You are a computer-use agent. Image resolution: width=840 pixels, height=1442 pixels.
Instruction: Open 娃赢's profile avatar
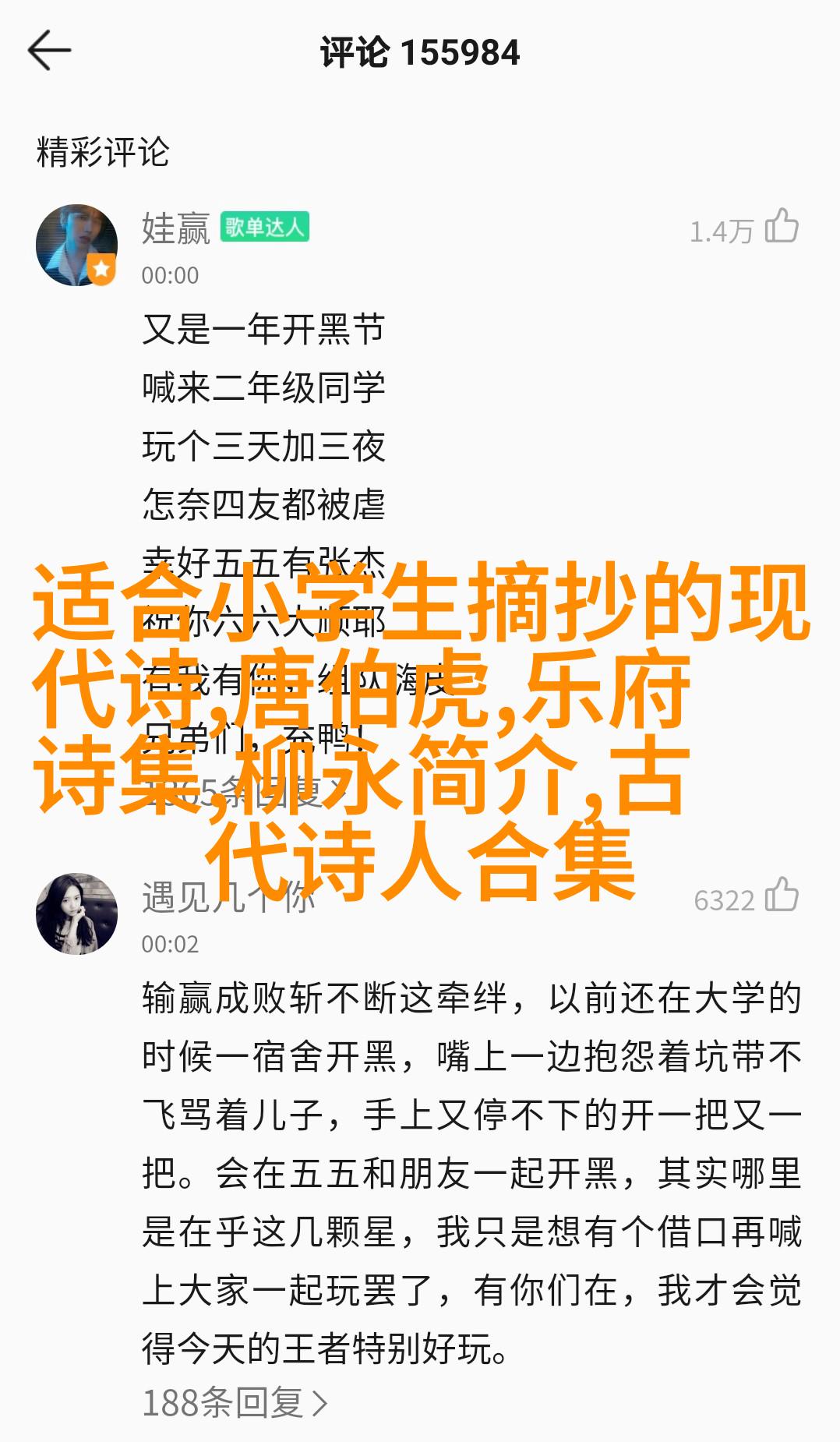pos(76,246)
